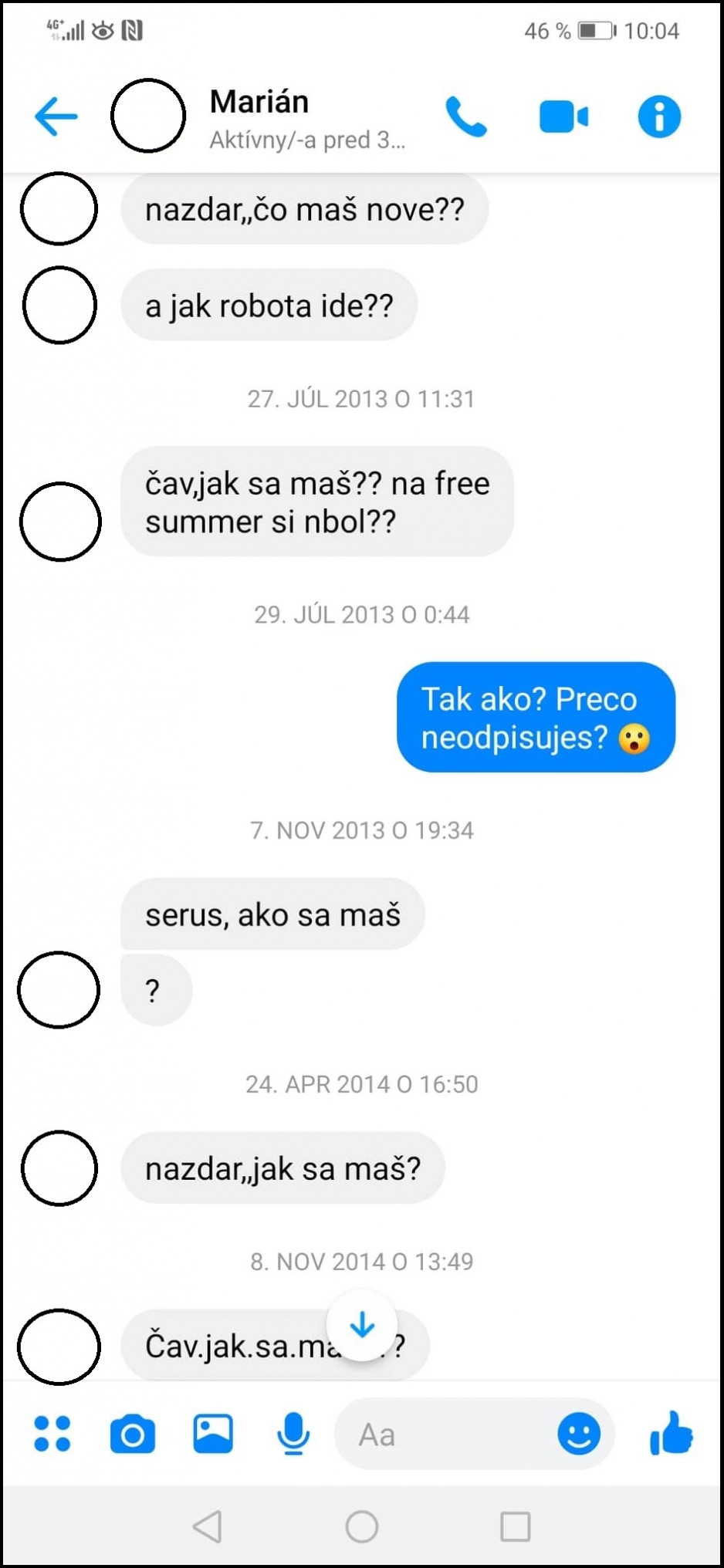Start a video call with Marián
Image resolution: width=724 pixels, height=1568 pixels.
point(563,117)
